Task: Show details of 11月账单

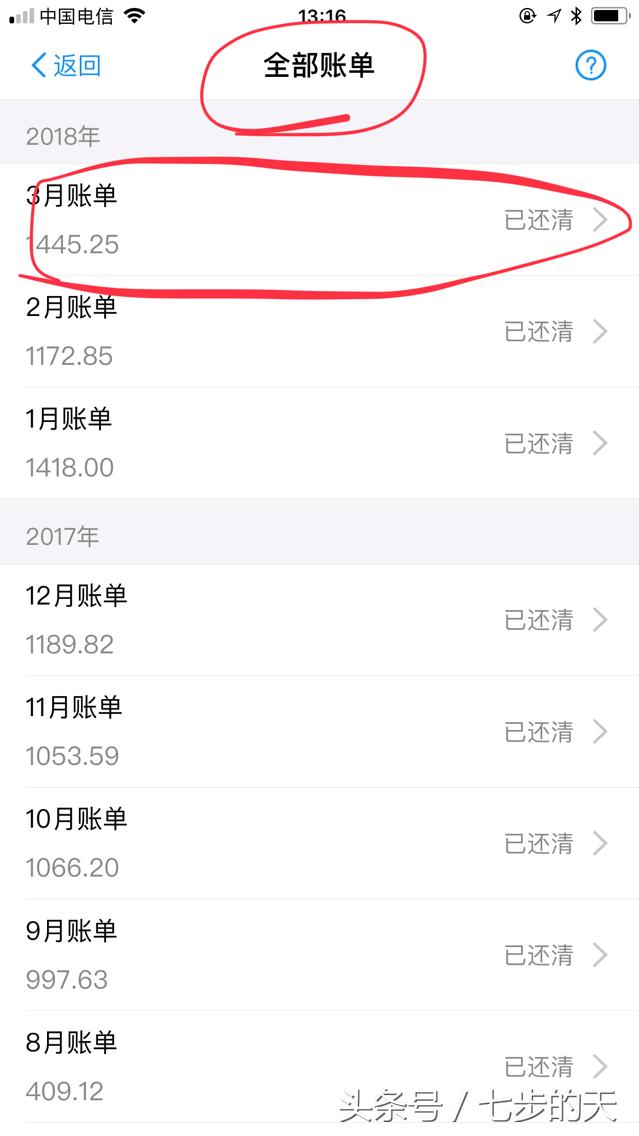Action: (319, 732)
